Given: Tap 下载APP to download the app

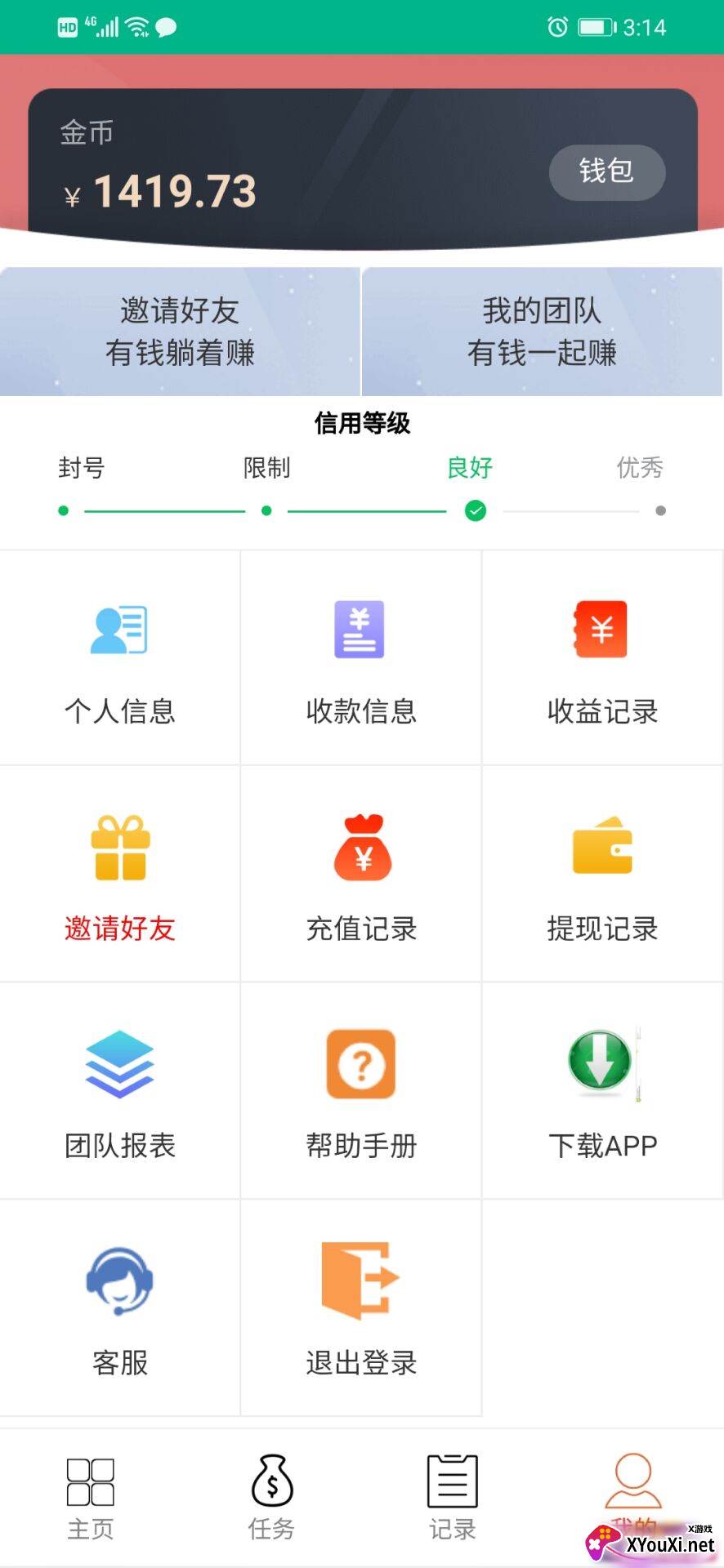Looking at the screenshot, I should click(x=603, y=1092).
